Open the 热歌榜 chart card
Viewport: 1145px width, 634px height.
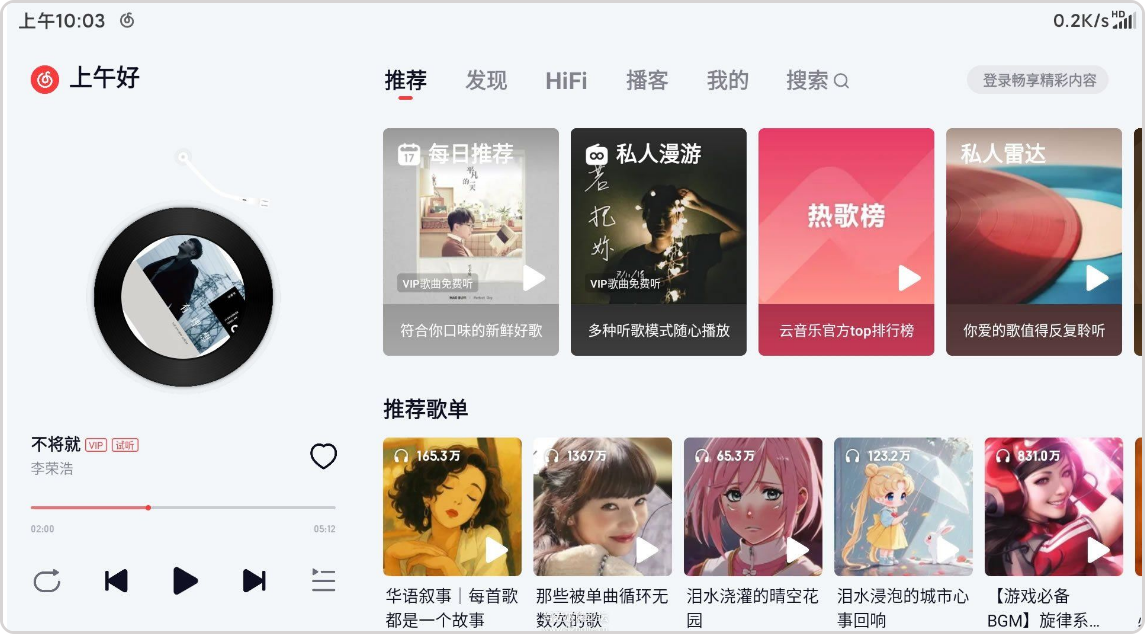click(846, 240)
